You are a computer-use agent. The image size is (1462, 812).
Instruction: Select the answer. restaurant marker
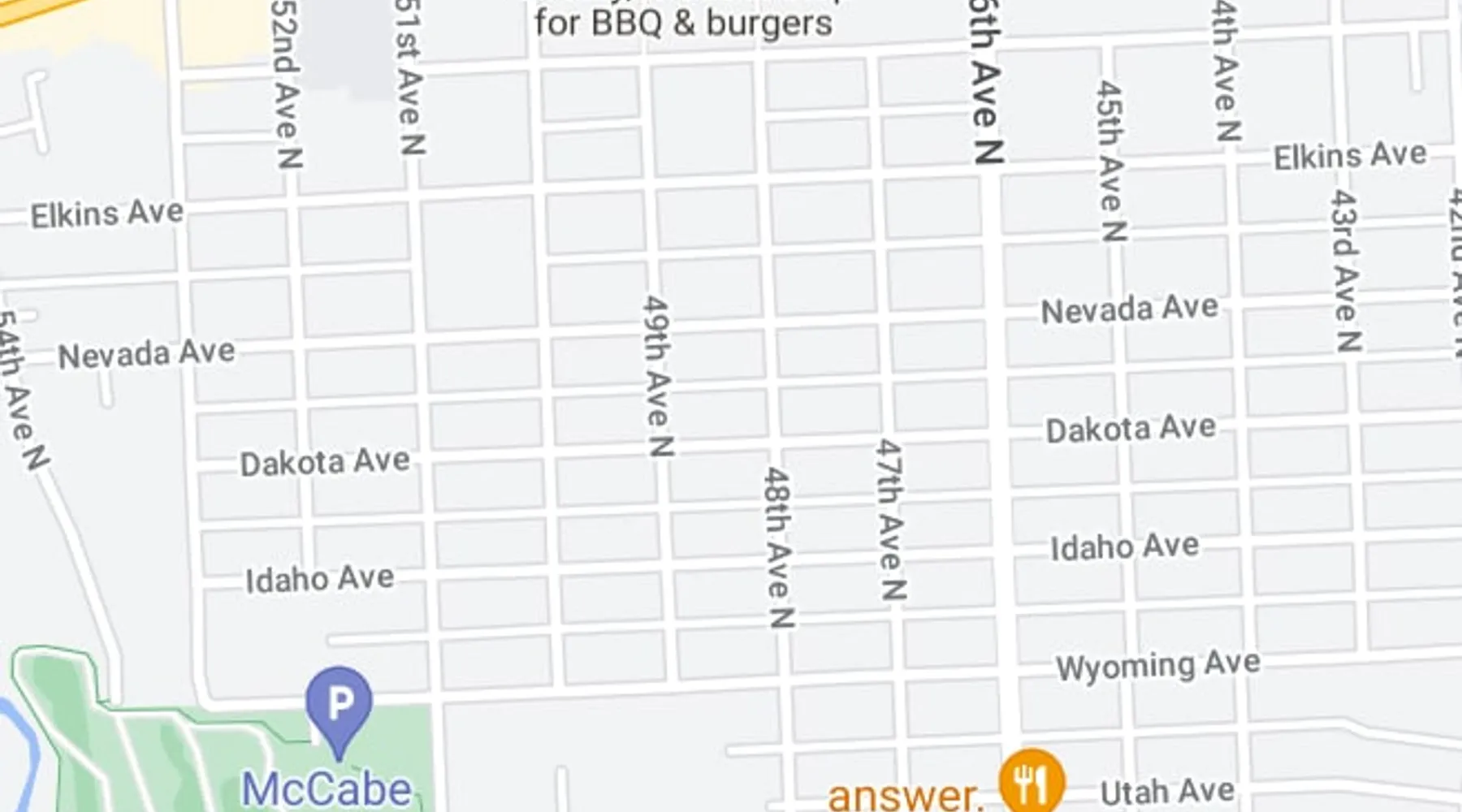pos(1031,780)
